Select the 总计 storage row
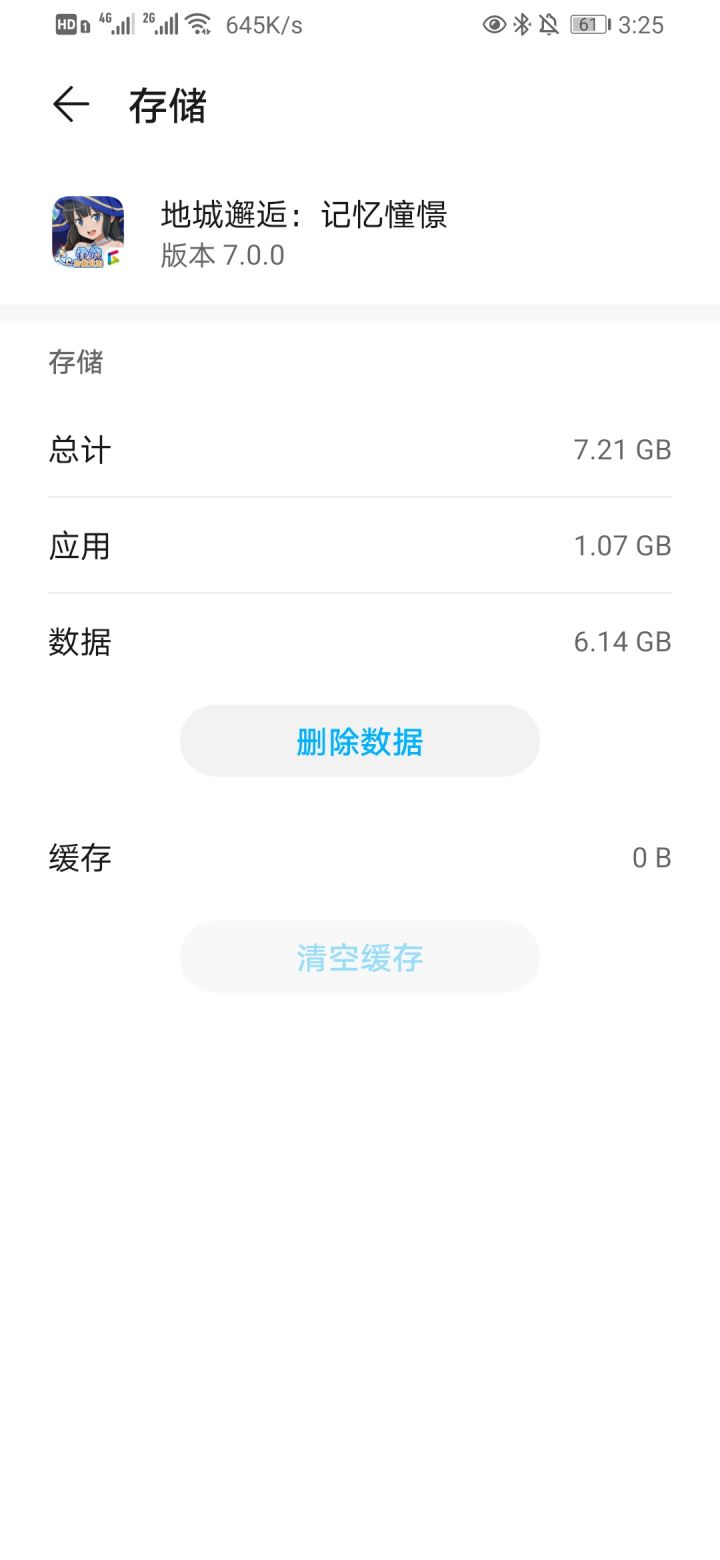Viewport: 720px width, 1560px height. pyautogui.click(x=360, y=449)
